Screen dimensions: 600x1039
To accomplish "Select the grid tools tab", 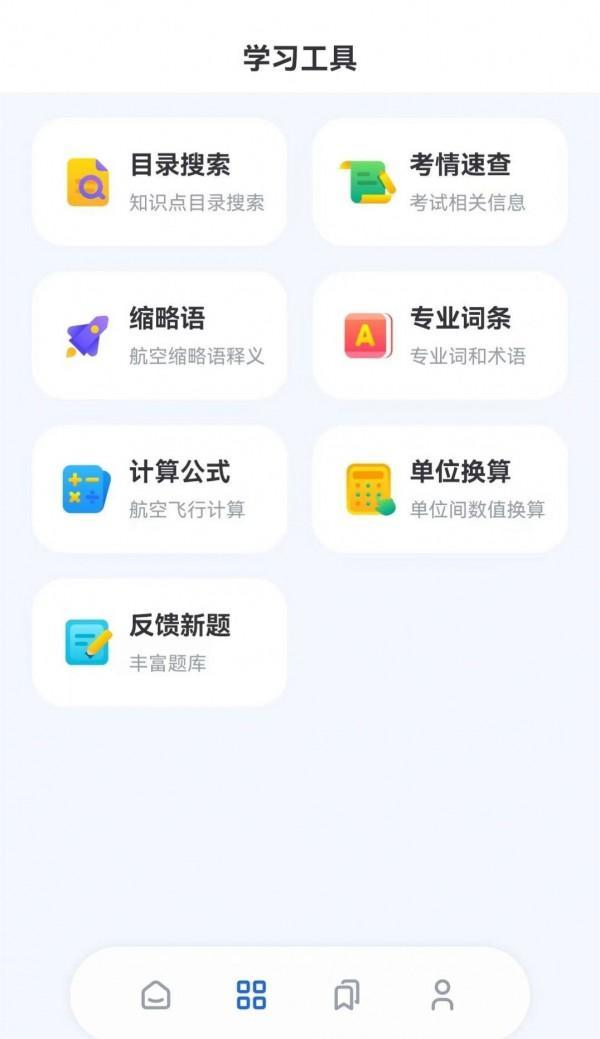I will click(x=251, y=995).
